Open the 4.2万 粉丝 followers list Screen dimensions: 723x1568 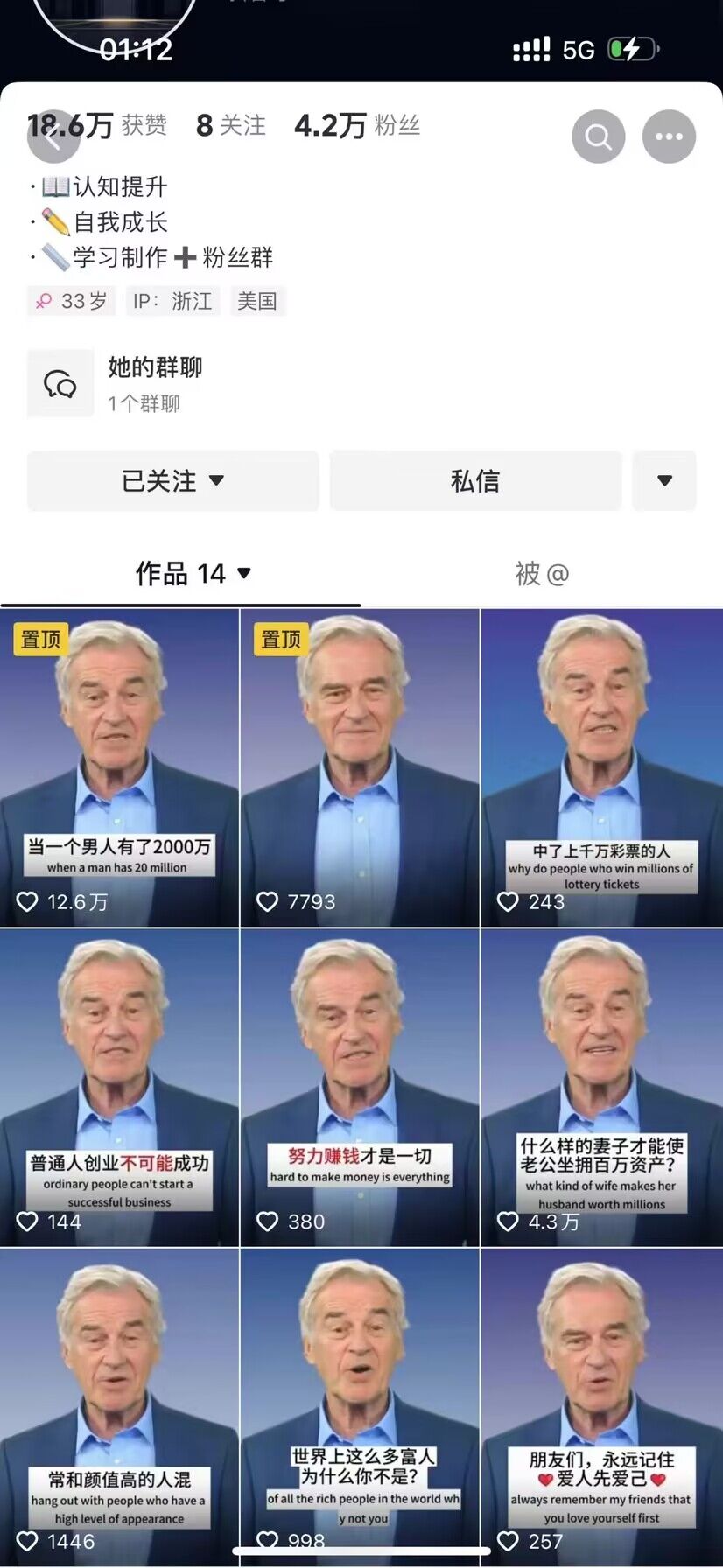(357, 126)
